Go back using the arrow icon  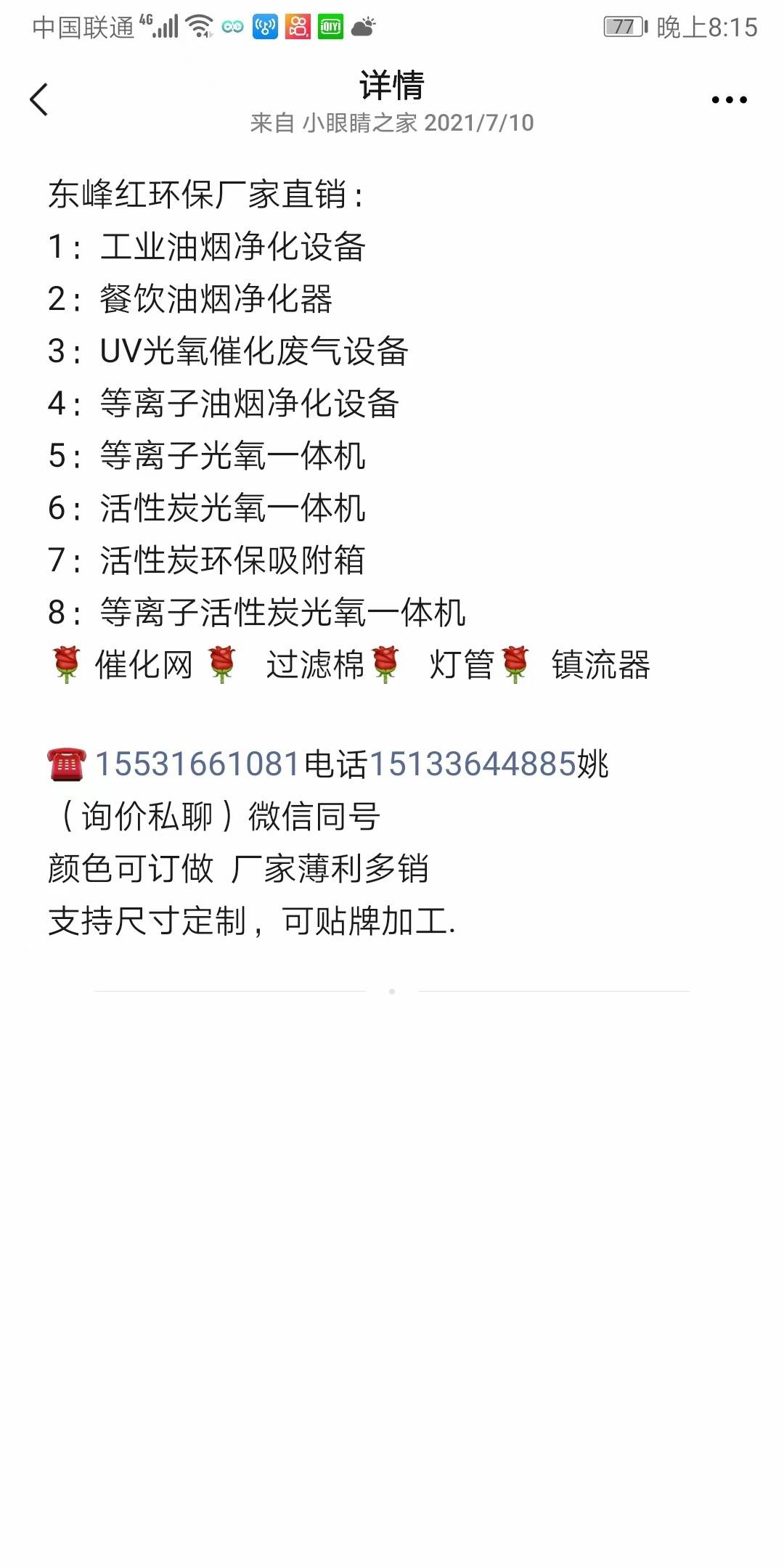tap(39, 99)
